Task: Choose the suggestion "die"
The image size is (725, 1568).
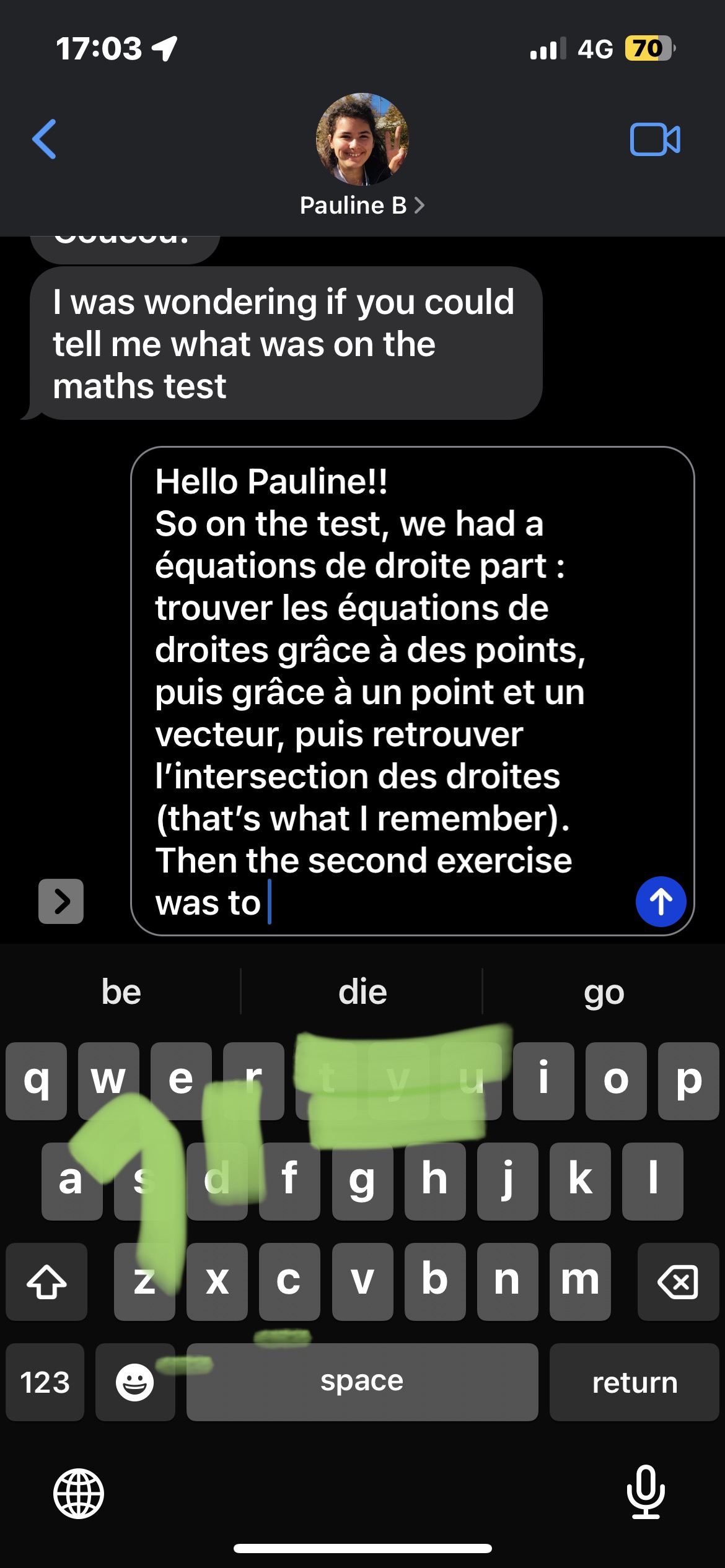Action: coord(362,992)
